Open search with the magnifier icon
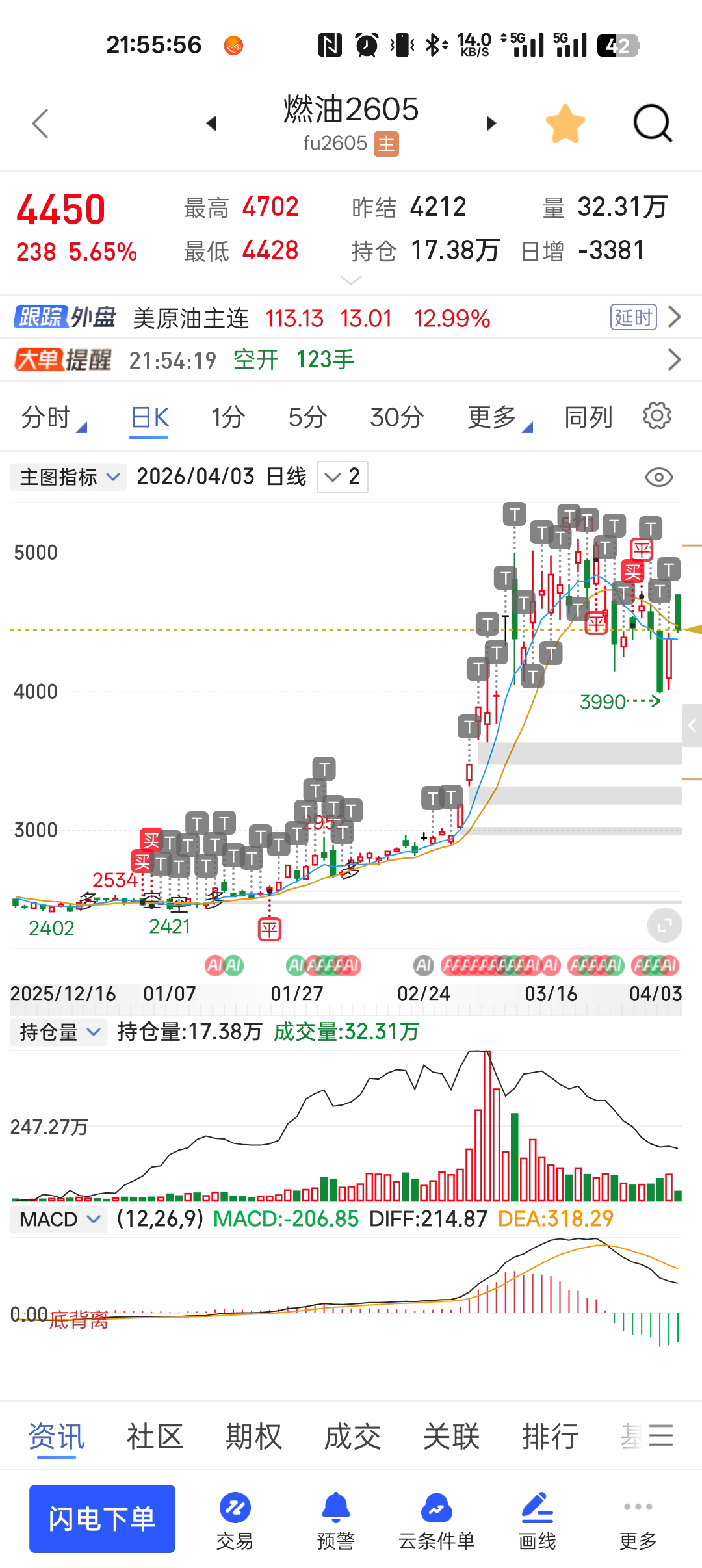Image resolution: width=702 pixels, height=1568 pixels. tap(652, 123)
